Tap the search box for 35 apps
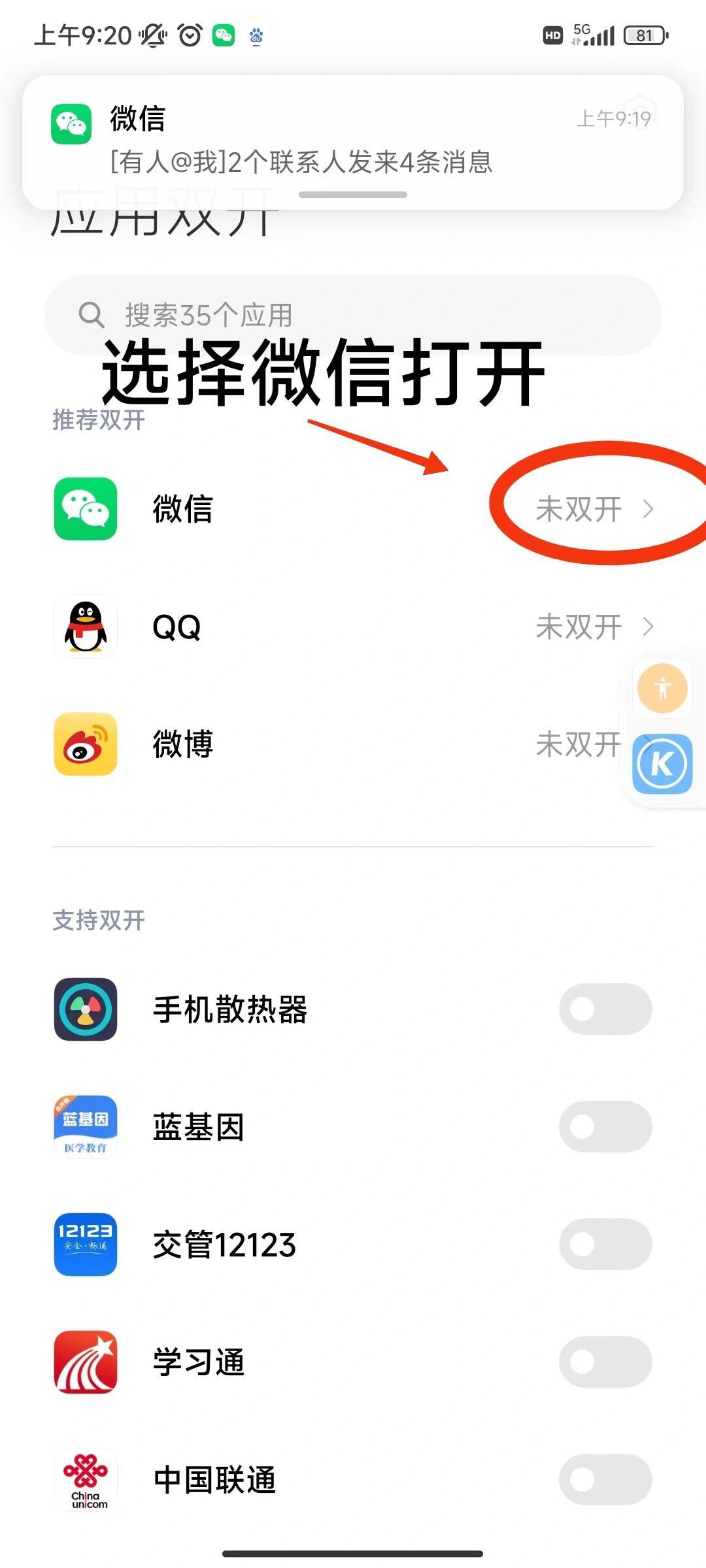This screenshot has width=706, height=1568. 353,315
